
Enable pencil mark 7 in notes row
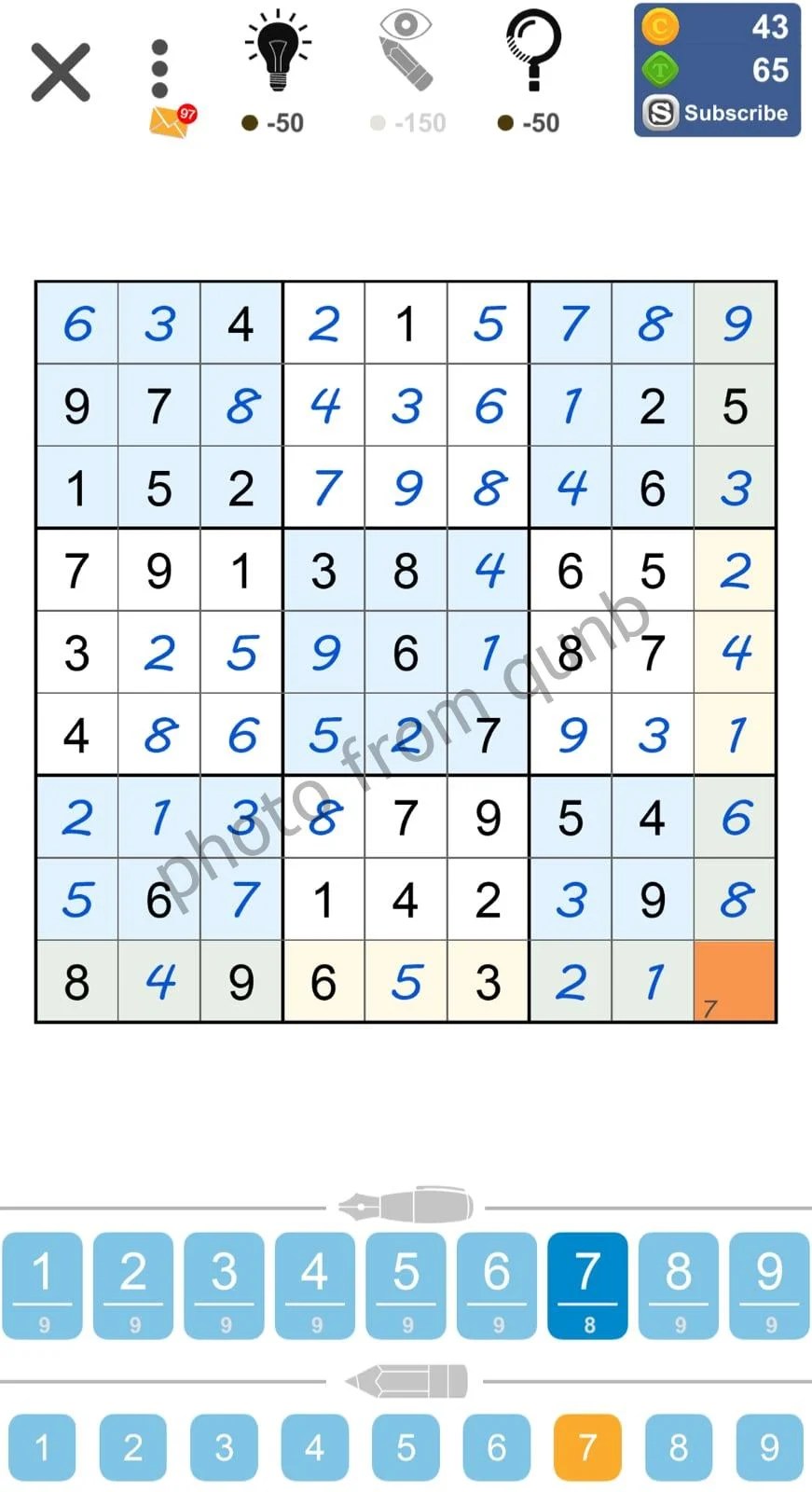587,1446
